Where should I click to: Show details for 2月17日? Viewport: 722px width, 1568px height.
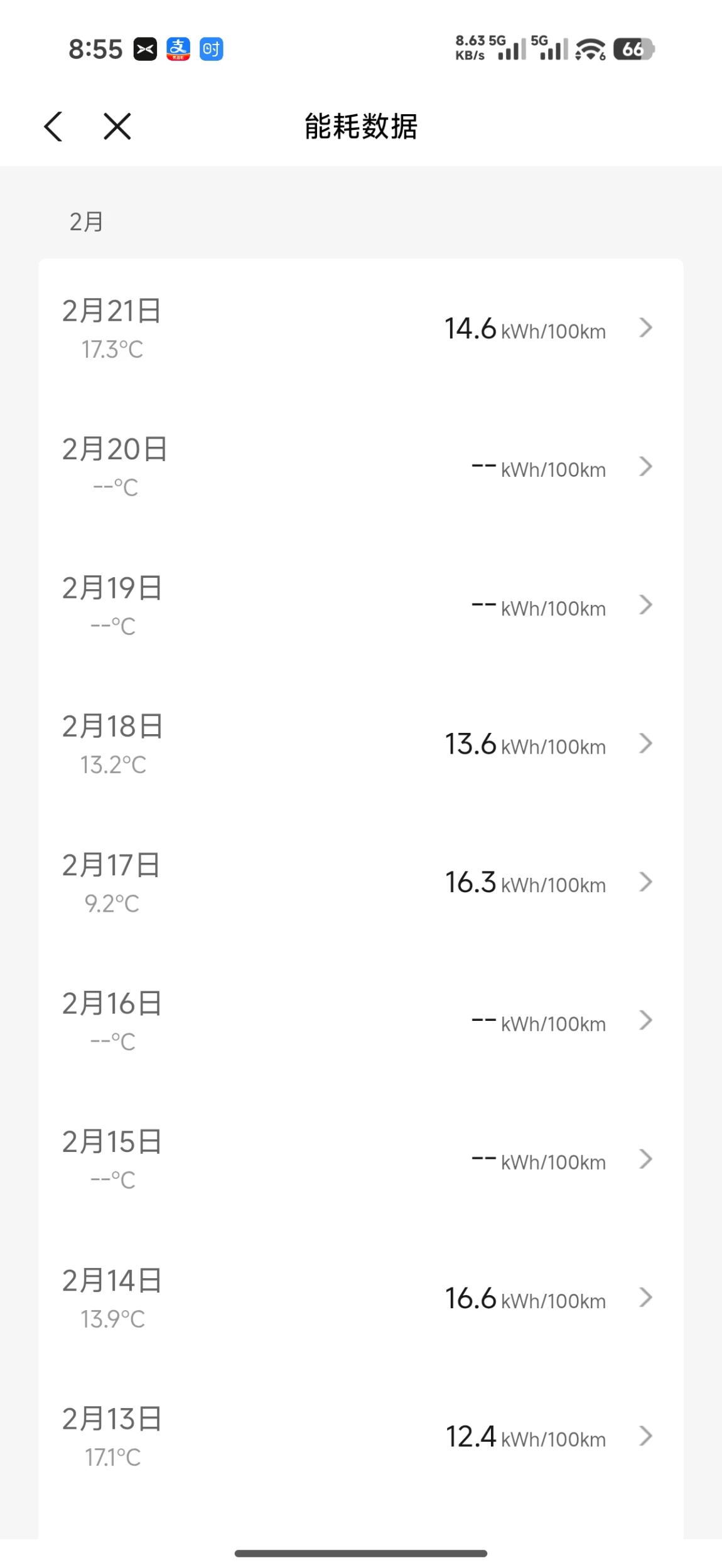click(360, 883)
